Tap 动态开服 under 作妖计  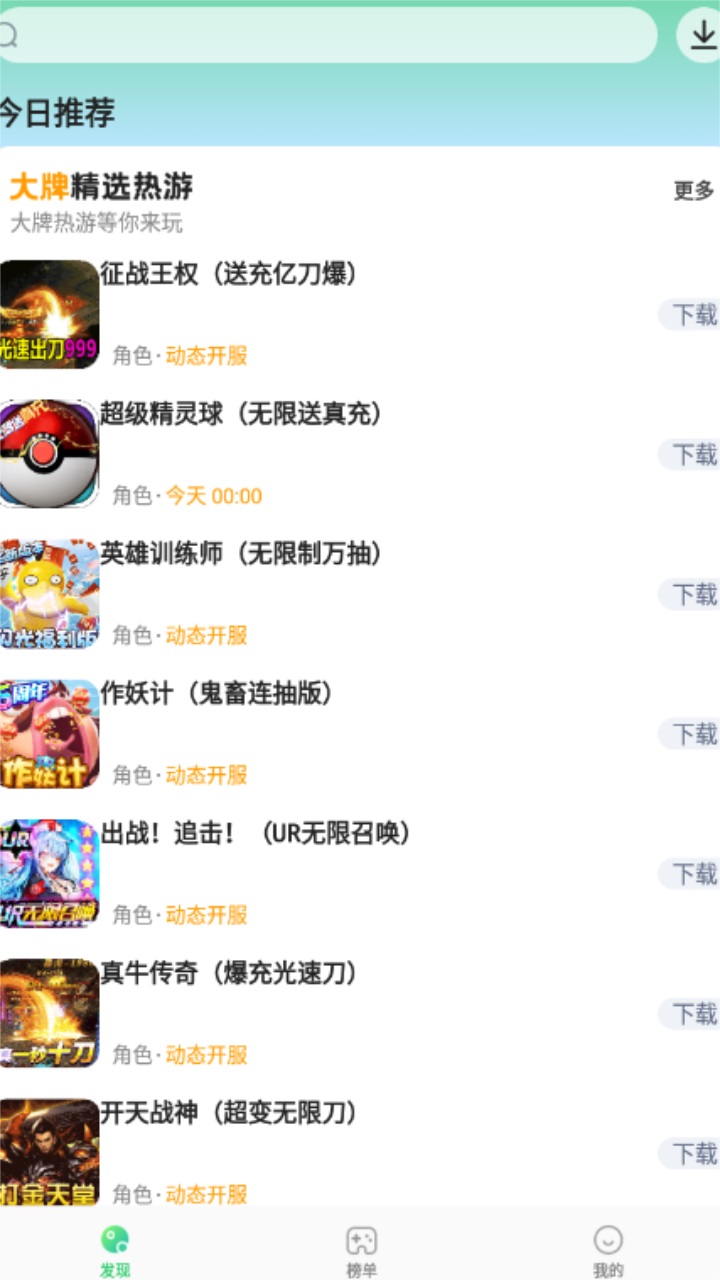[206, 775]
